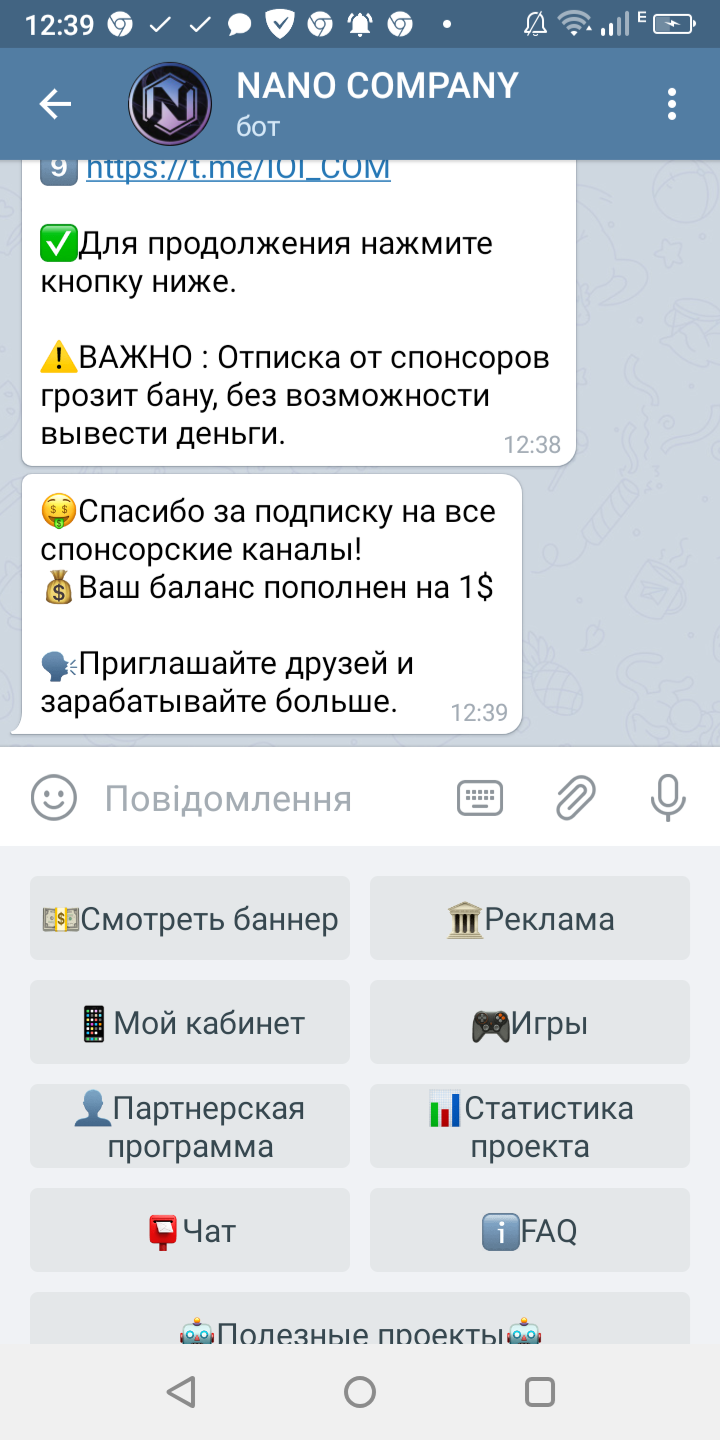Open the chat overflow menu
Image resolution: width=720 pixels, height=1440 pixels.
(x=672, y=104)
